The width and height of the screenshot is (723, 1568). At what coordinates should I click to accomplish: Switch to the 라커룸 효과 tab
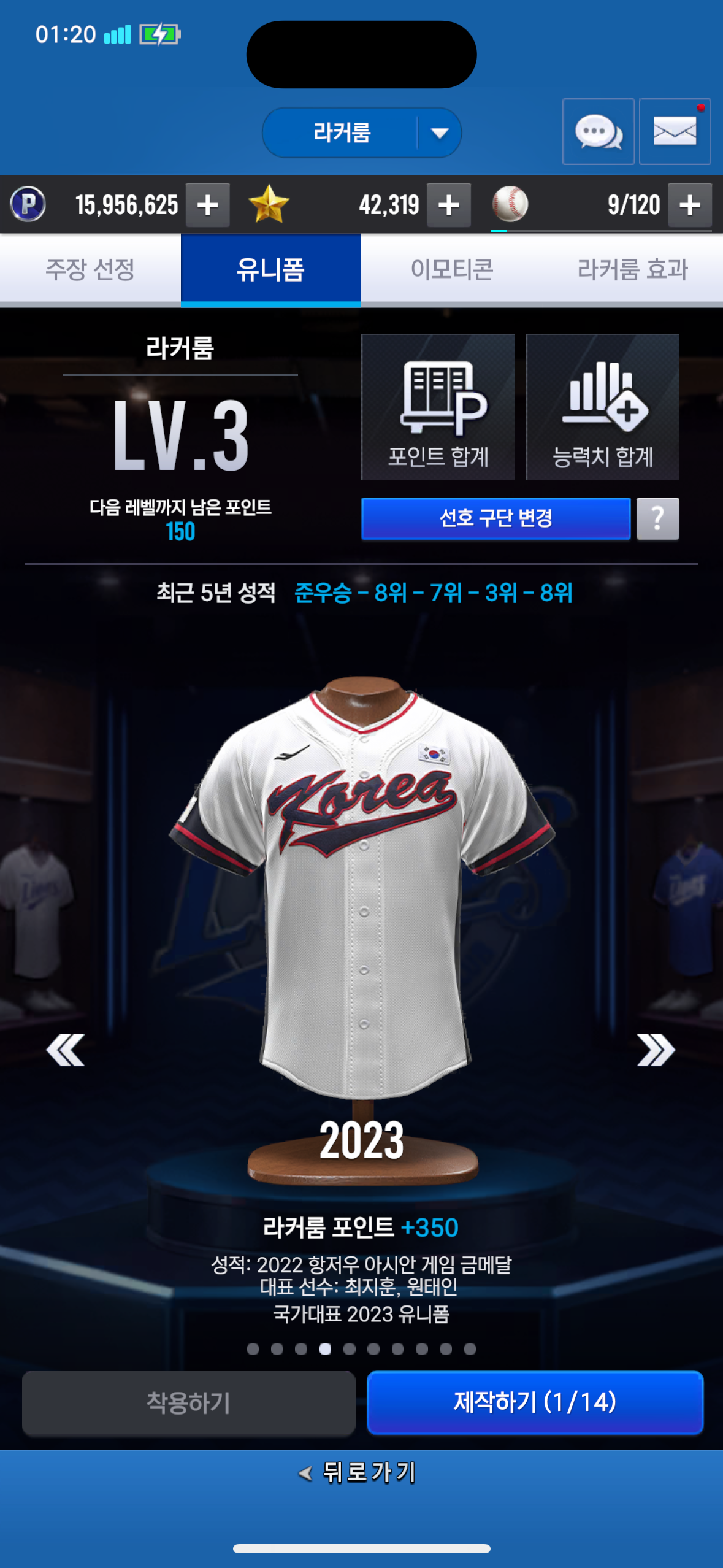[x=632, y=269]
